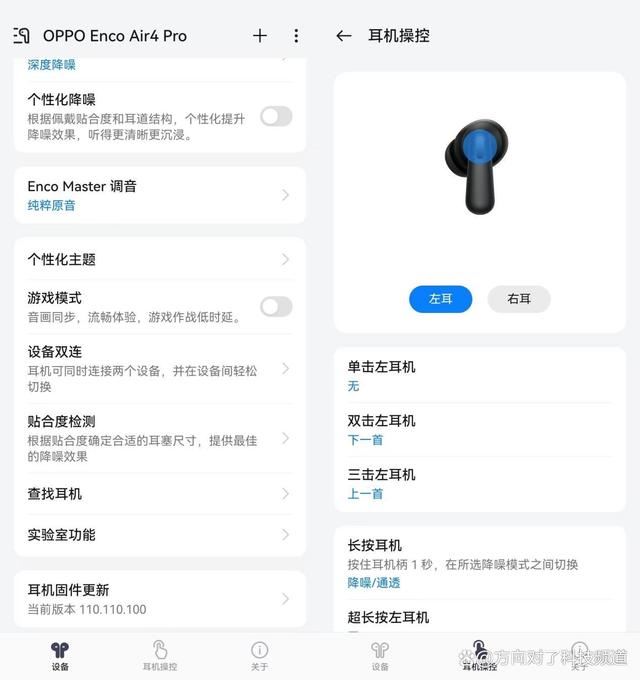
Task: Open 个性化主题 row
Action: [160, 259]
